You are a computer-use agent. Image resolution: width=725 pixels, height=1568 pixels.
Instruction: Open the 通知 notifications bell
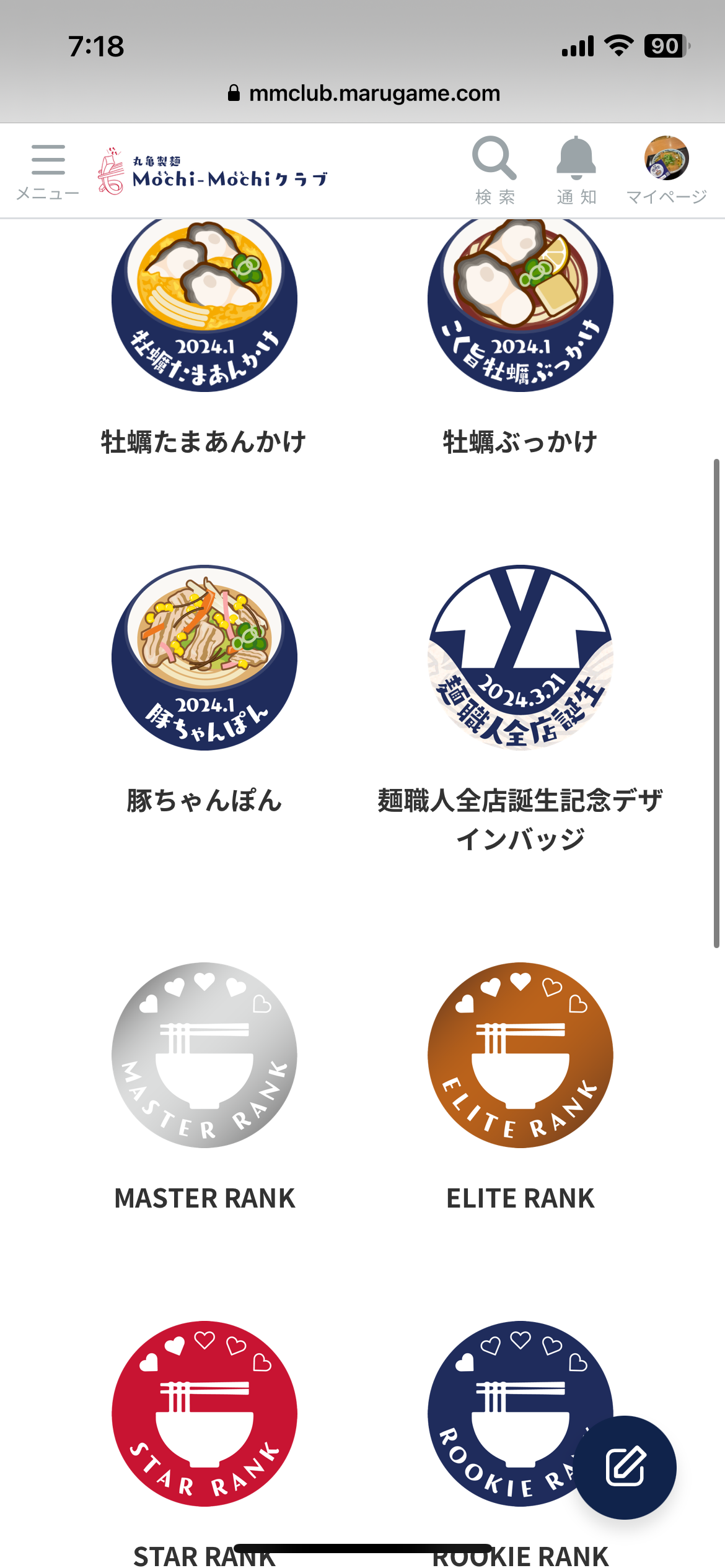[x=576, y=170]
